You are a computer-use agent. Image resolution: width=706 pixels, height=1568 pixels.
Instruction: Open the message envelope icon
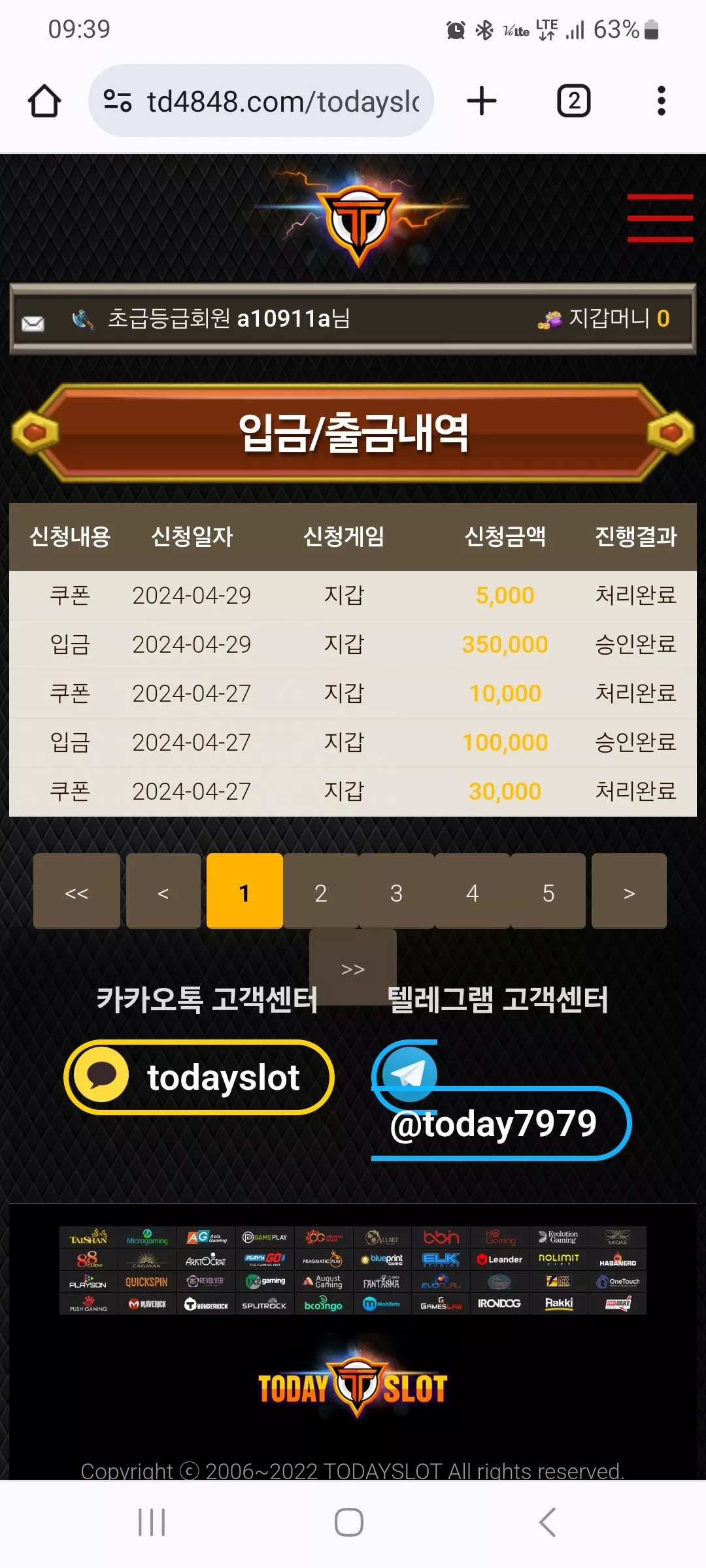coord(33,323)
